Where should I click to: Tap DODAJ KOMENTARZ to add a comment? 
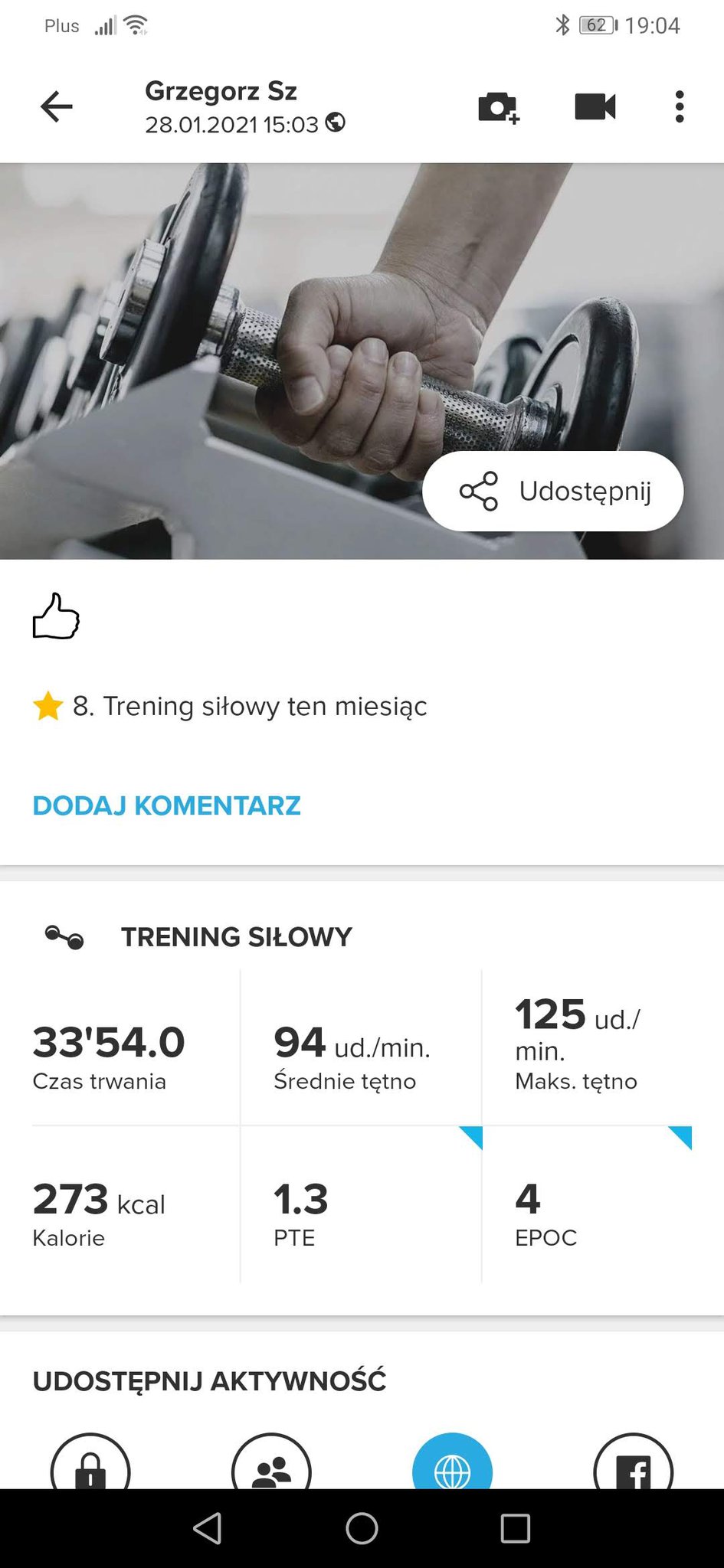point(166,805)
